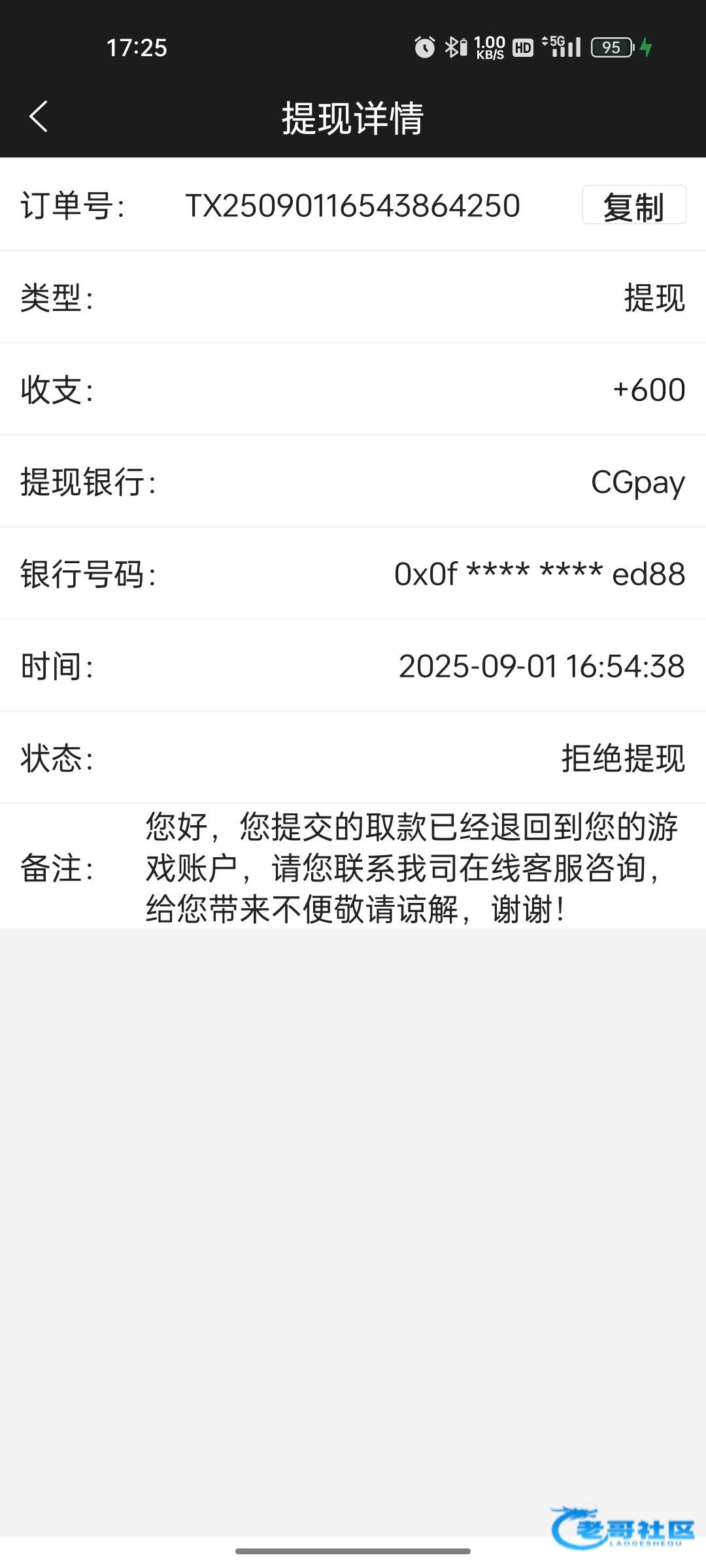Copy the order number with 复制

[633, 206]
